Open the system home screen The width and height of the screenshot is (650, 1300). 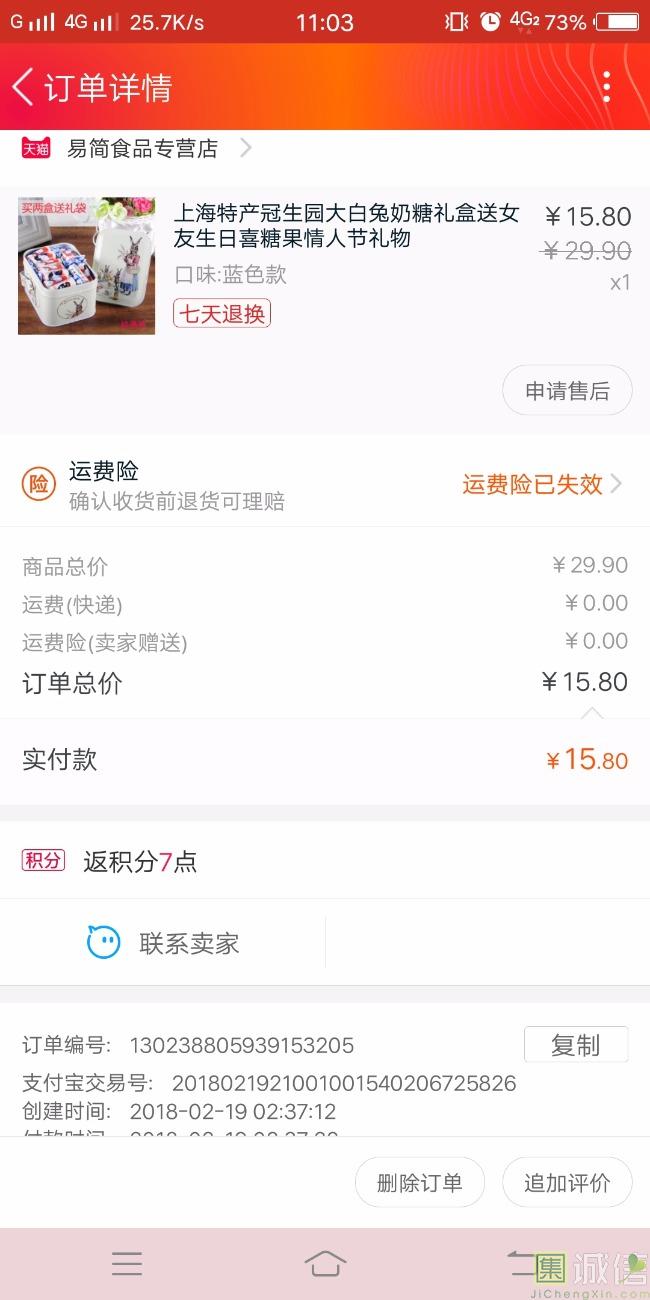click(x=325, y=1263)
